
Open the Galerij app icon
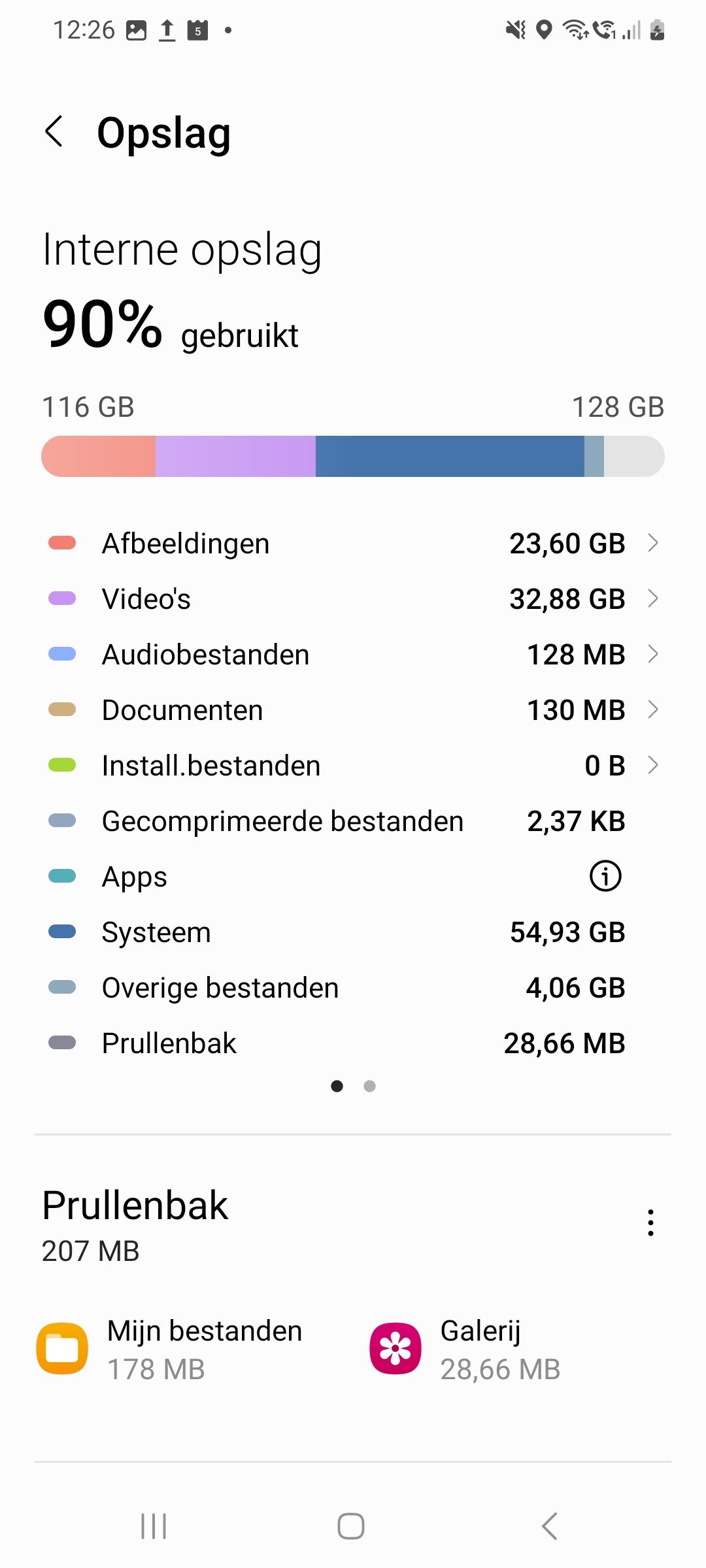point(395,1348)
